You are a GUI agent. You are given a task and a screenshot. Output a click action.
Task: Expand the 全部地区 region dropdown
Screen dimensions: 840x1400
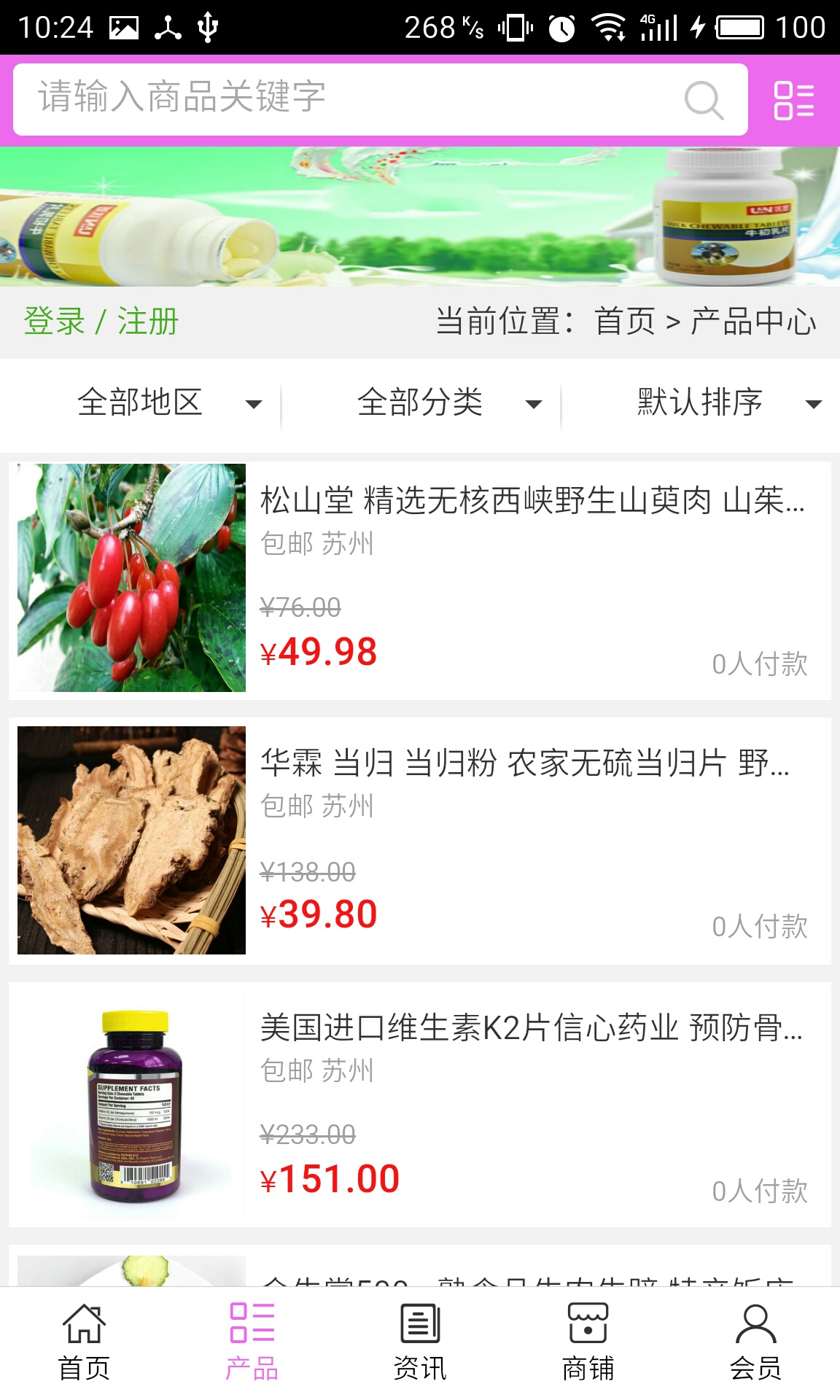168,403
